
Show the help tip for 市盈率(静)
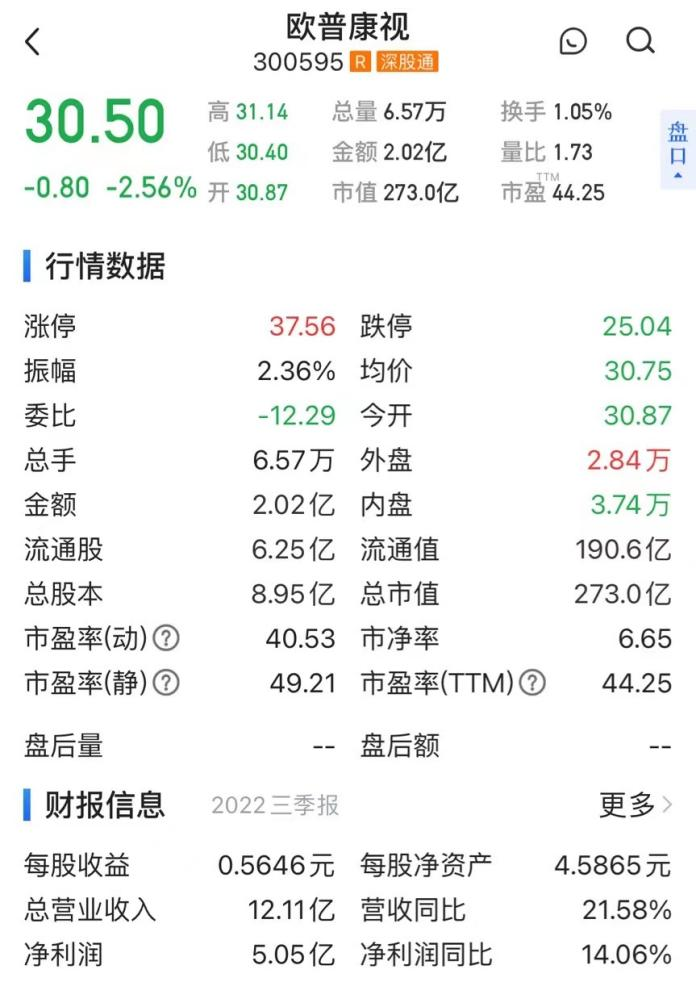tap(168, 683)
